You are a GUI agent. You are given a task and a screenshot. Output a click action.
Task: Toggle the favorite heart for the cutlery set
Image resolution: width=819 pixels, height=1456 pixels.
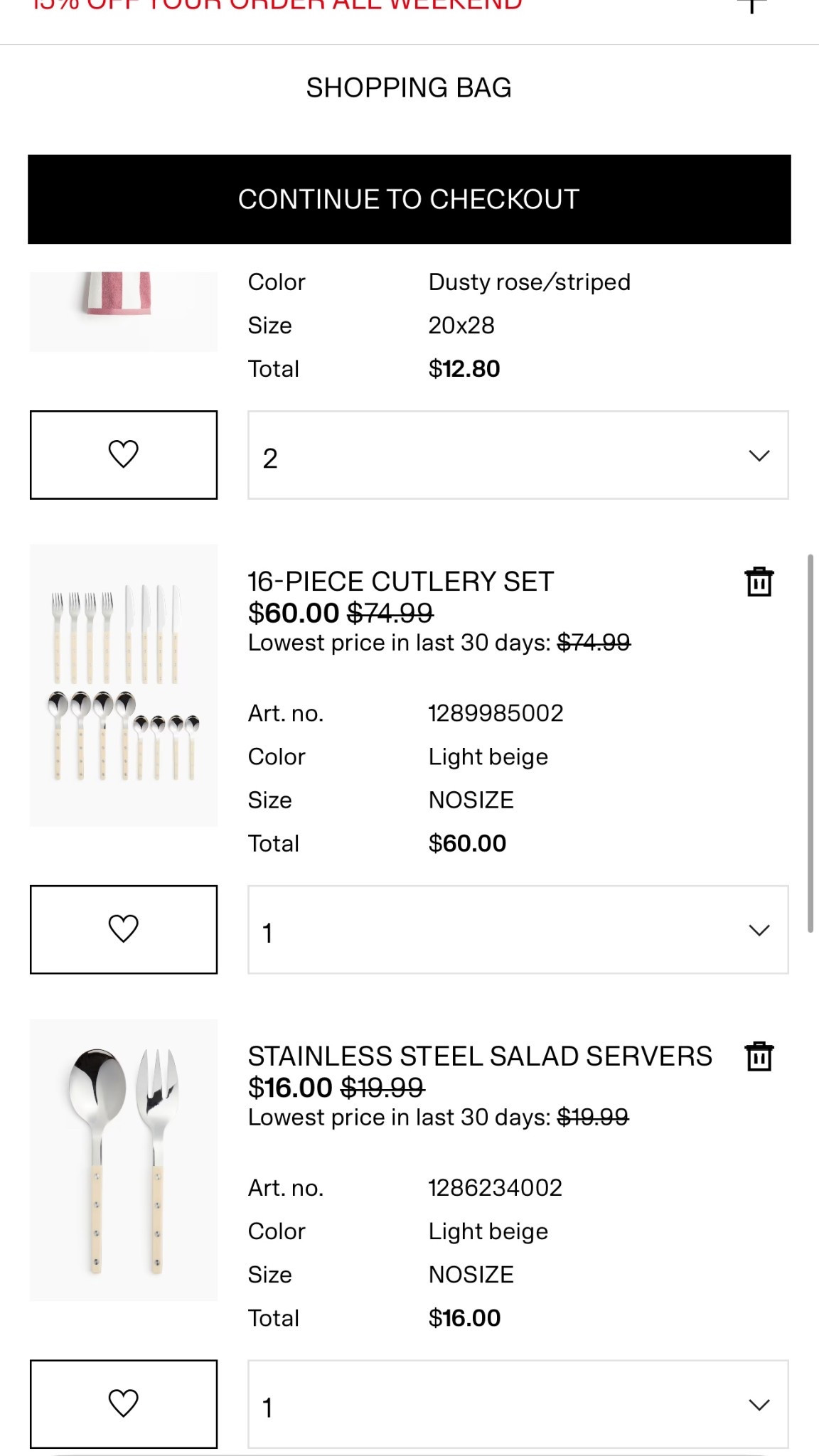(x=123, y=928)
